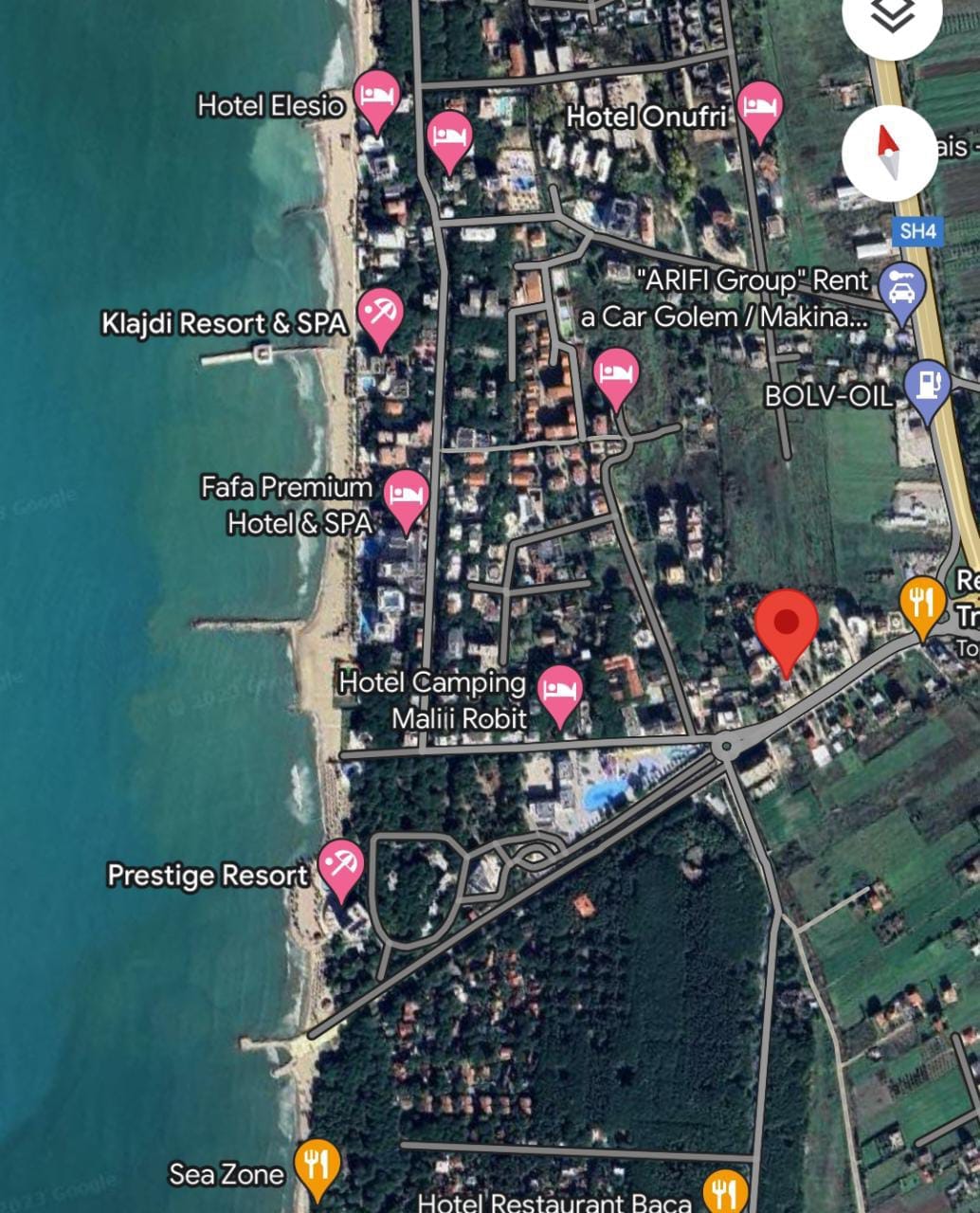Select the Hotel Elesio pin
The width and height of the screenshot is (980, 1213).
tap(377, 100)
